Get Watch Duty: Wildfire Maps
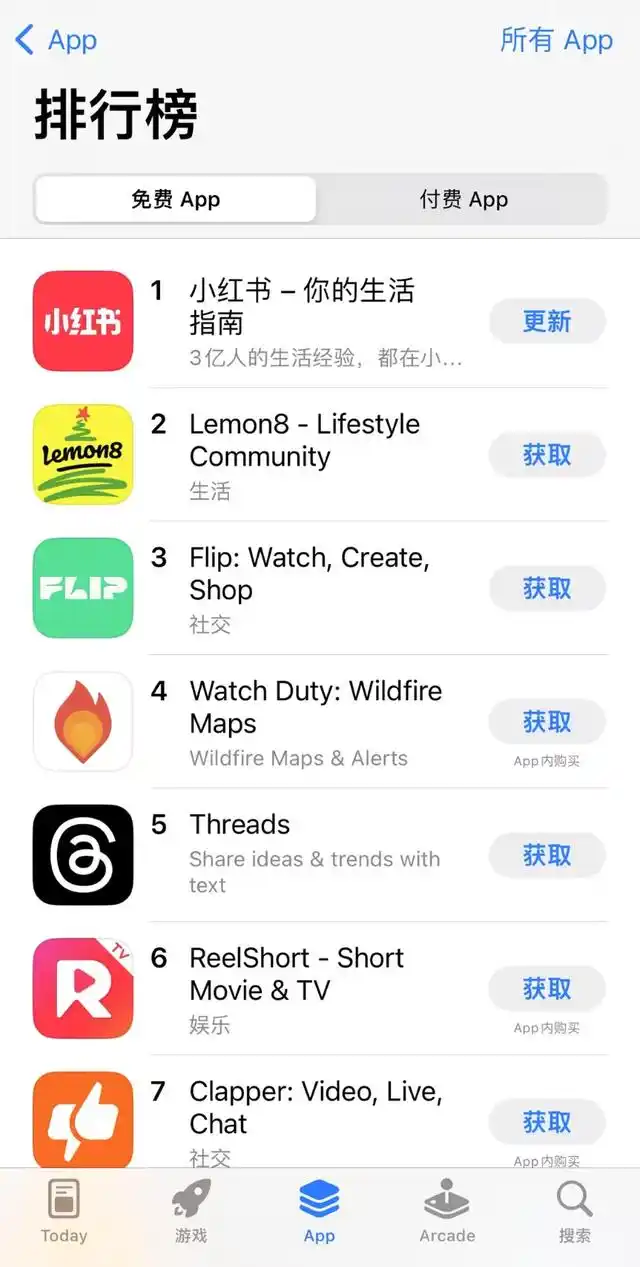Viewport: 640px width, 1267px height. click(x=547, y=722)
